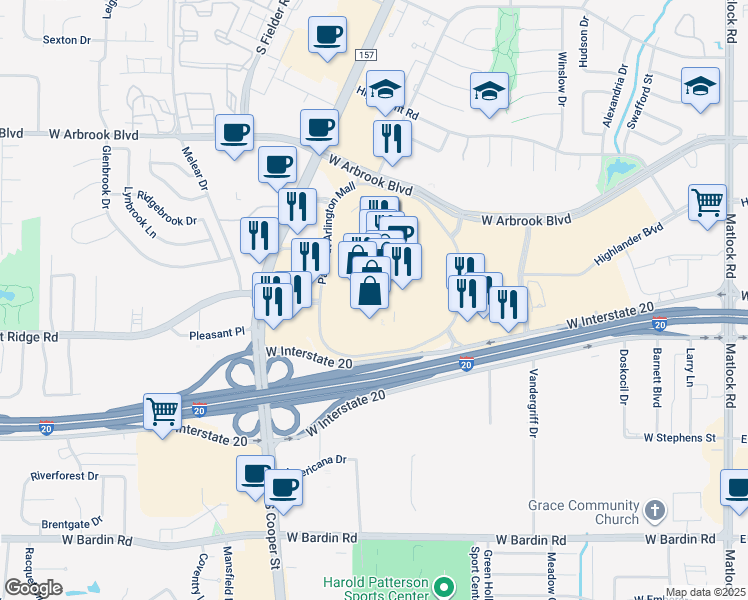The height and width of the screenshot is (600, 748).
Task: Open the shopping bag marker at the mall
Action: click(x=370, y=292)
